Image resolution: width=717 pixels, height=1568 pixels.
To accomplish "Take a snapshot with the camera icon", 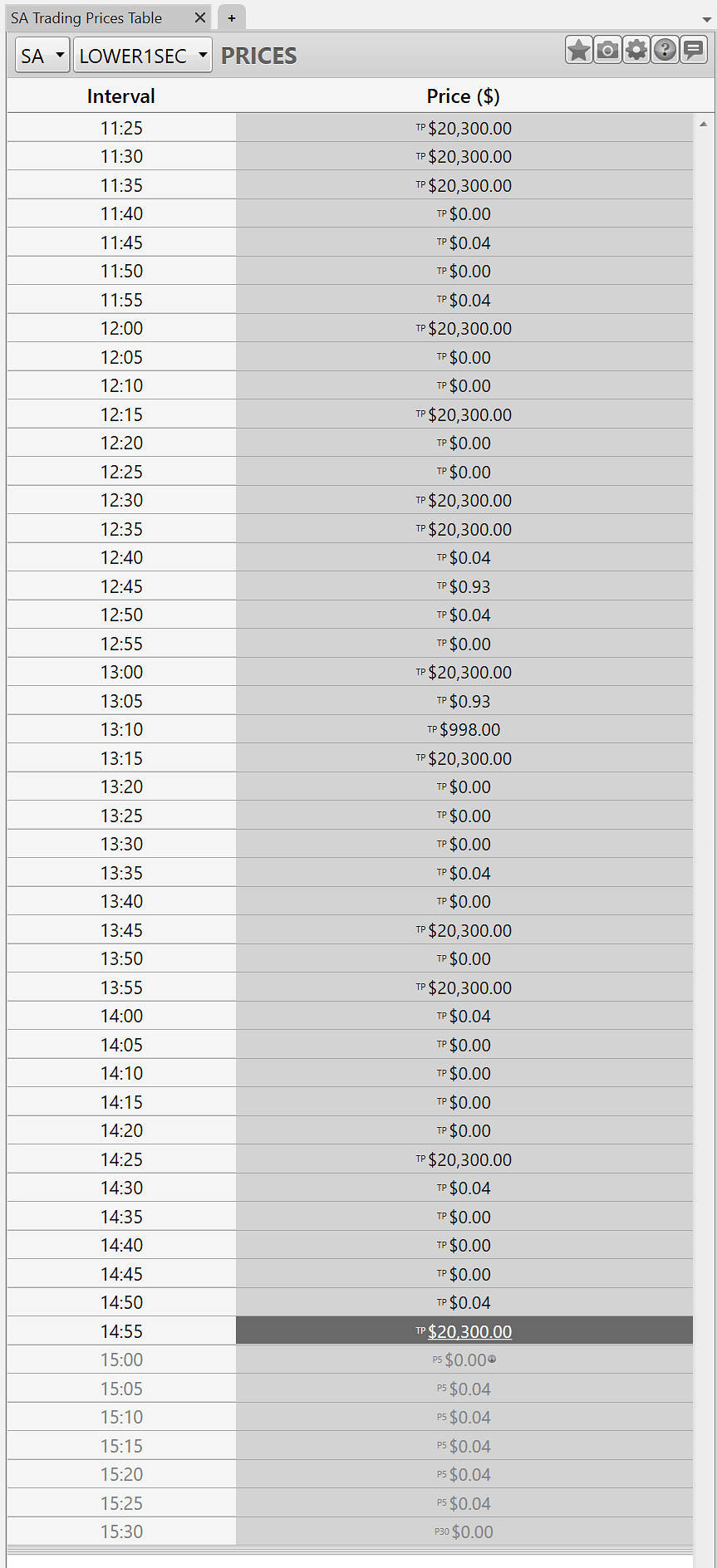I will pos(608,51).
